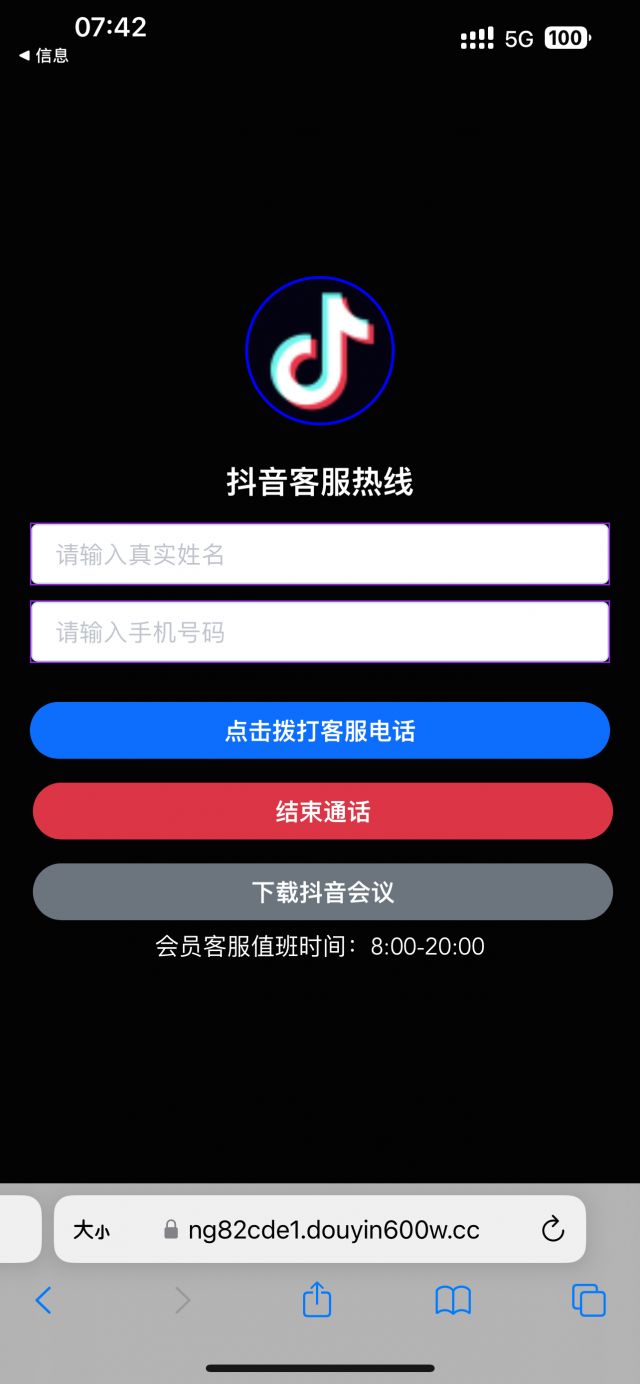Focus the phone number input field
This screenshot has height=1384, width=640.
(320, 632)
